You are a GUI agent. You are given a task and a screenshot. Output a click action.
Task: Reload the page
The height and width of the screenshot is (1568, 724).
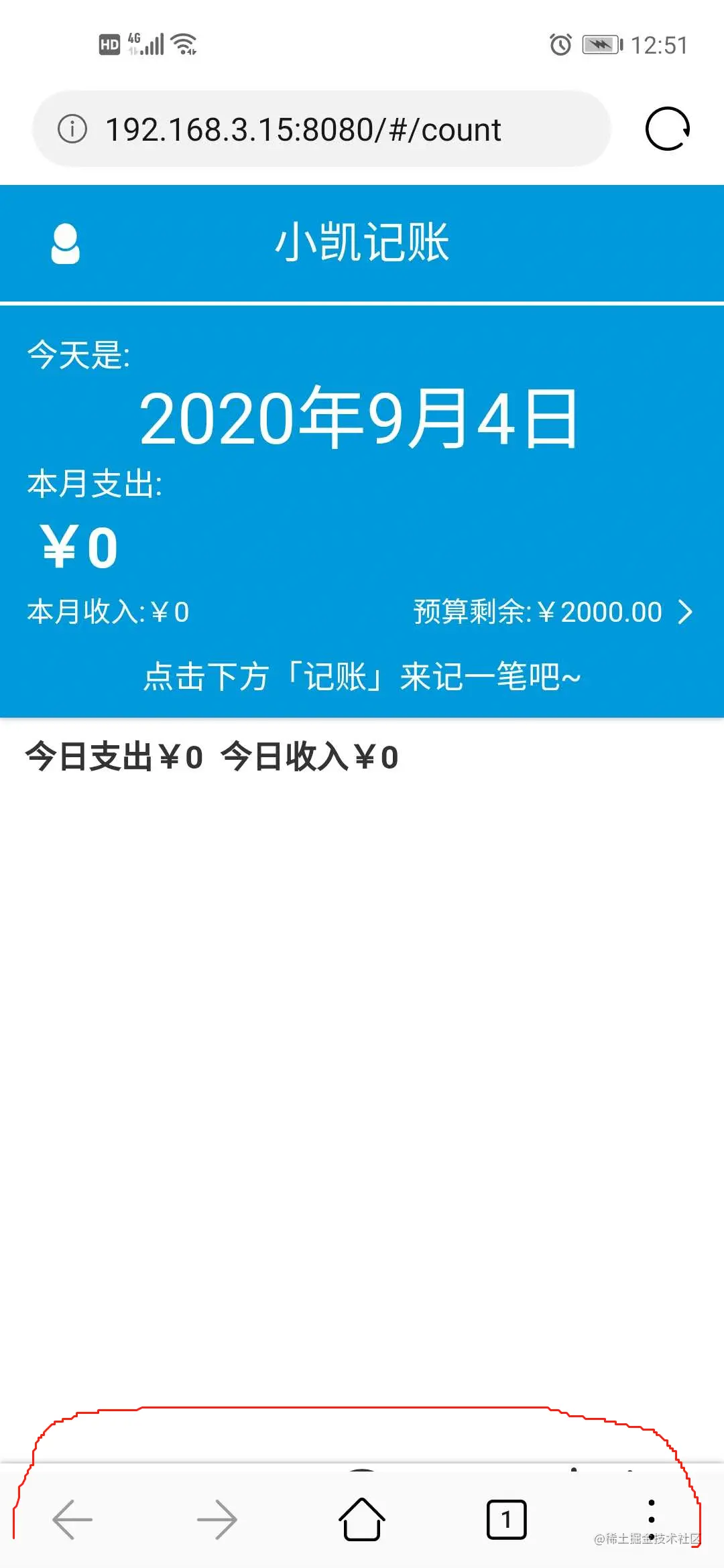click(667, 129)
